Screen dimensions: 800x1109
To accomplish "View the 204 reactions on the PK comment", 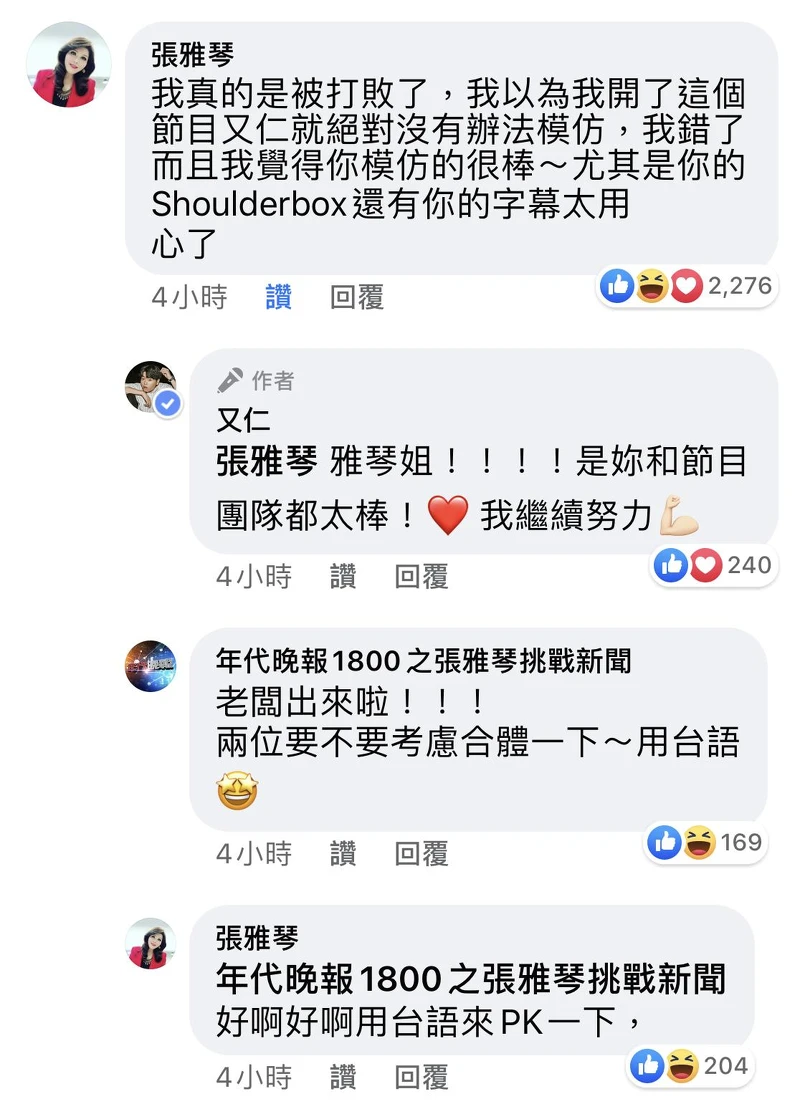I will (690, 1066).
